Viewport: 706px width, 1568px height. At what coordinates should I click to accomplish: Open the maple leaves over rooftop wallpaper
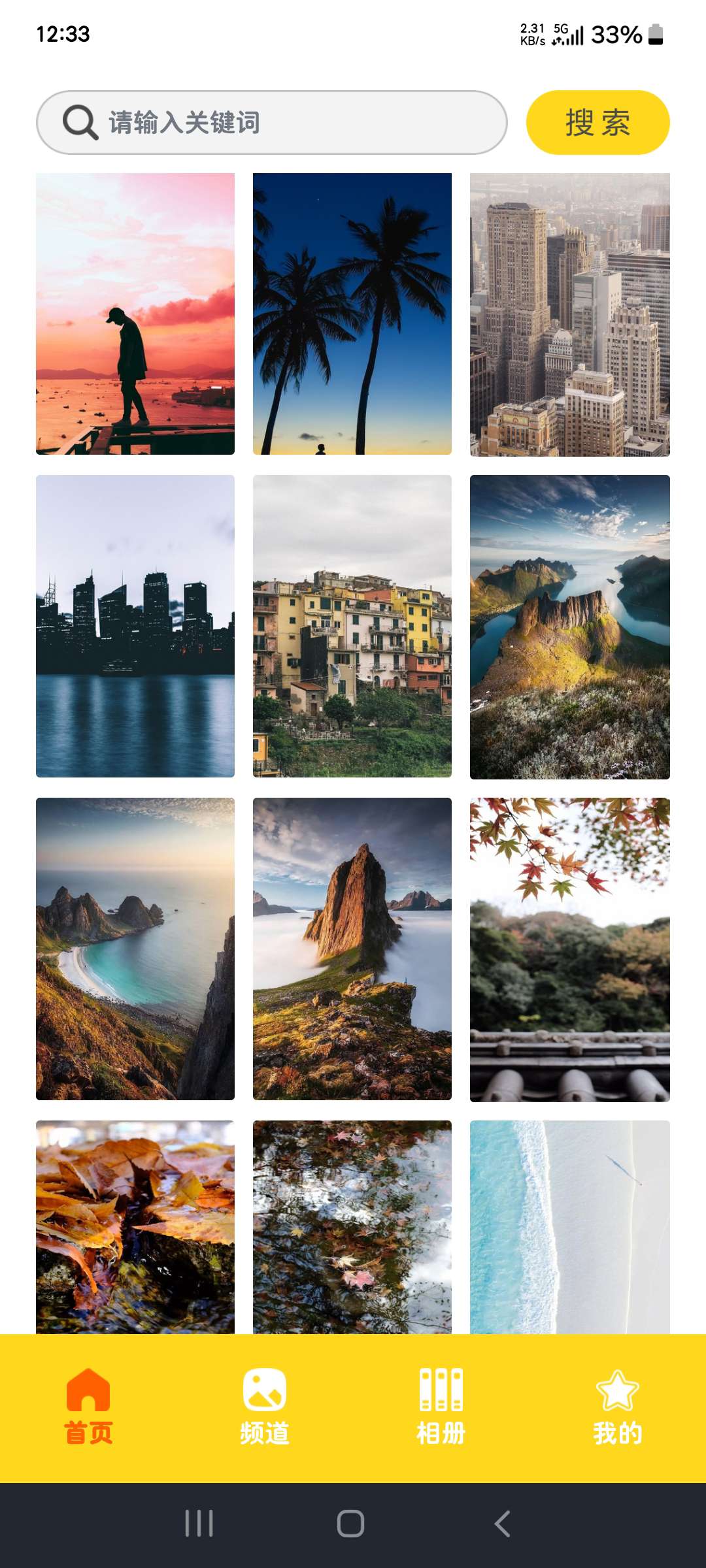[x=570, y=950]
